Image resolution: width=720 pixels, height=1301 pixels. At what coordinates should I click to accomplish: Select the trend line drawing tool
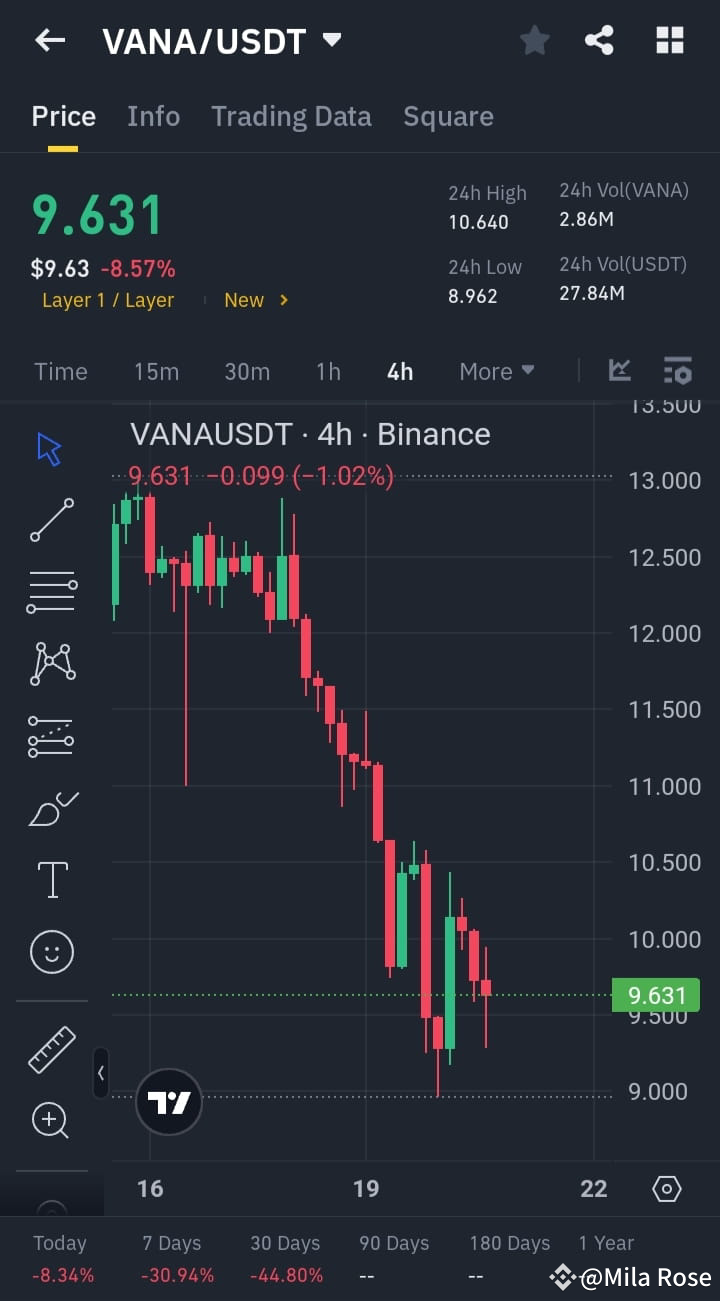coord(50,520)
